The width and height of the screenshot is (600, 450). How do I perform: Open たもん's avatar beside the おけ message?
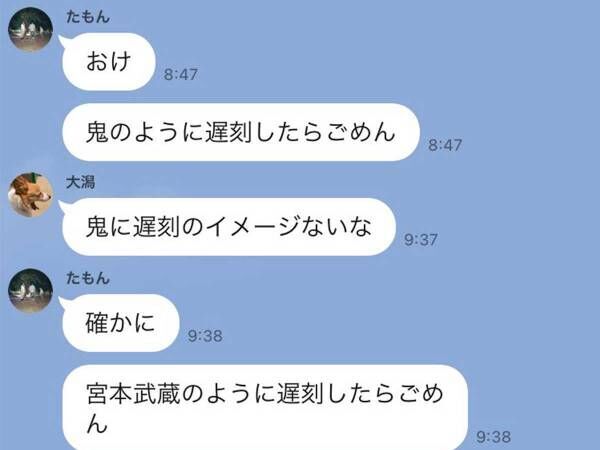point(30,29)
